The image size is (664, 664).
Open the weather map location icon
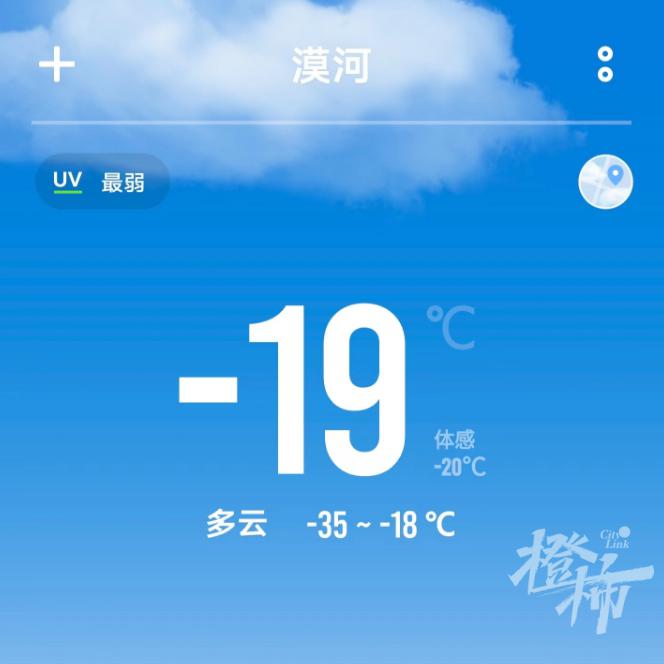coord(606,183)
